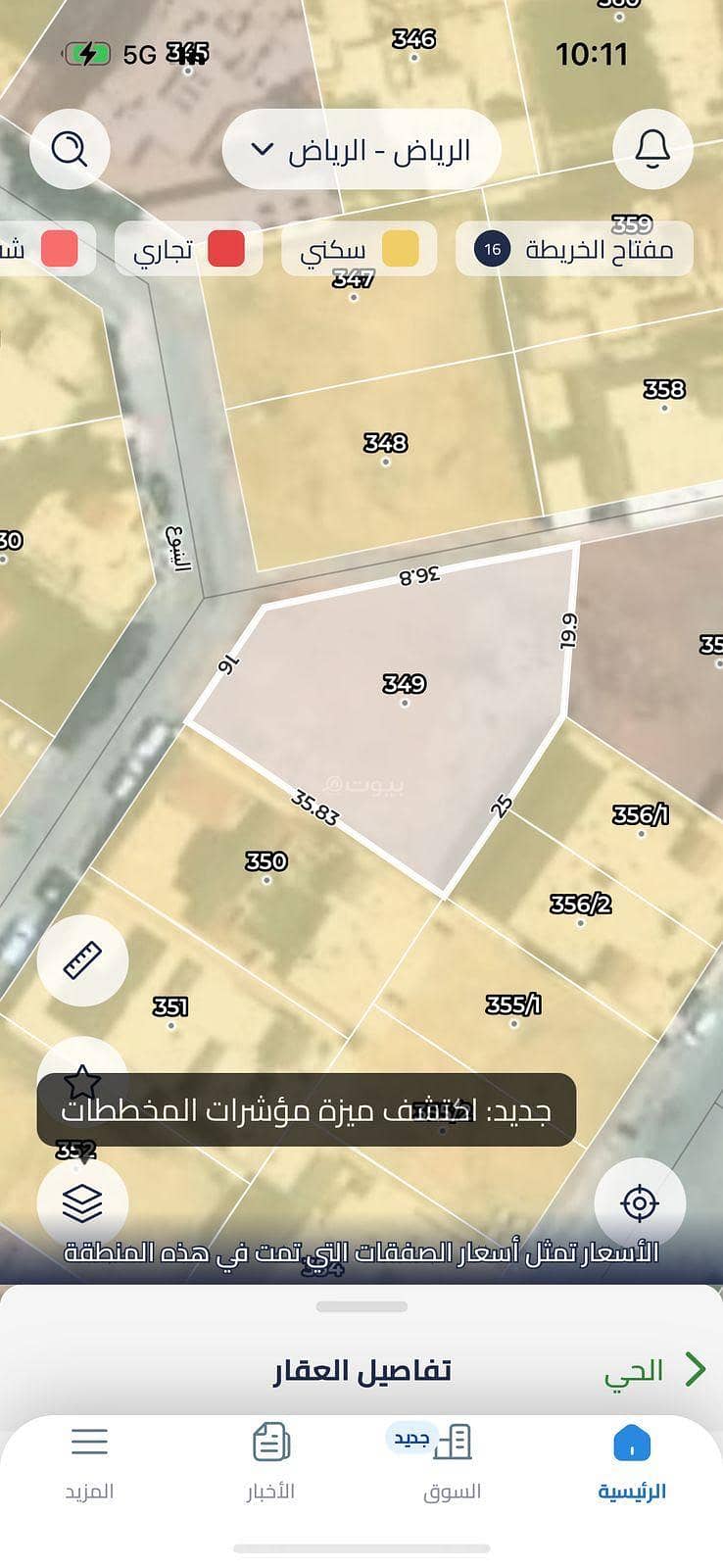Switch to the السوق market tab
The height and width of the screenshot is (1568, 723).
(452, 1461)
